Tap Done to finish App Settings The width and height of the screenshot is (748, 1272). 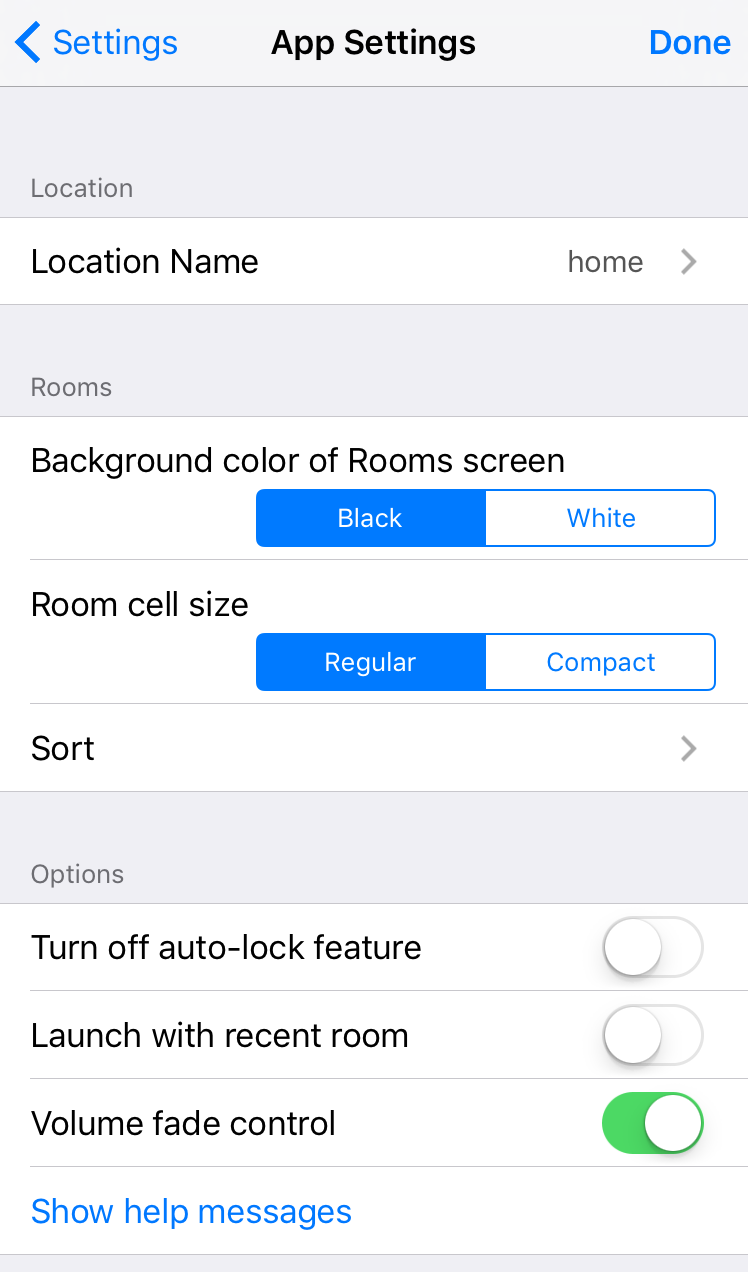point(689,43)
